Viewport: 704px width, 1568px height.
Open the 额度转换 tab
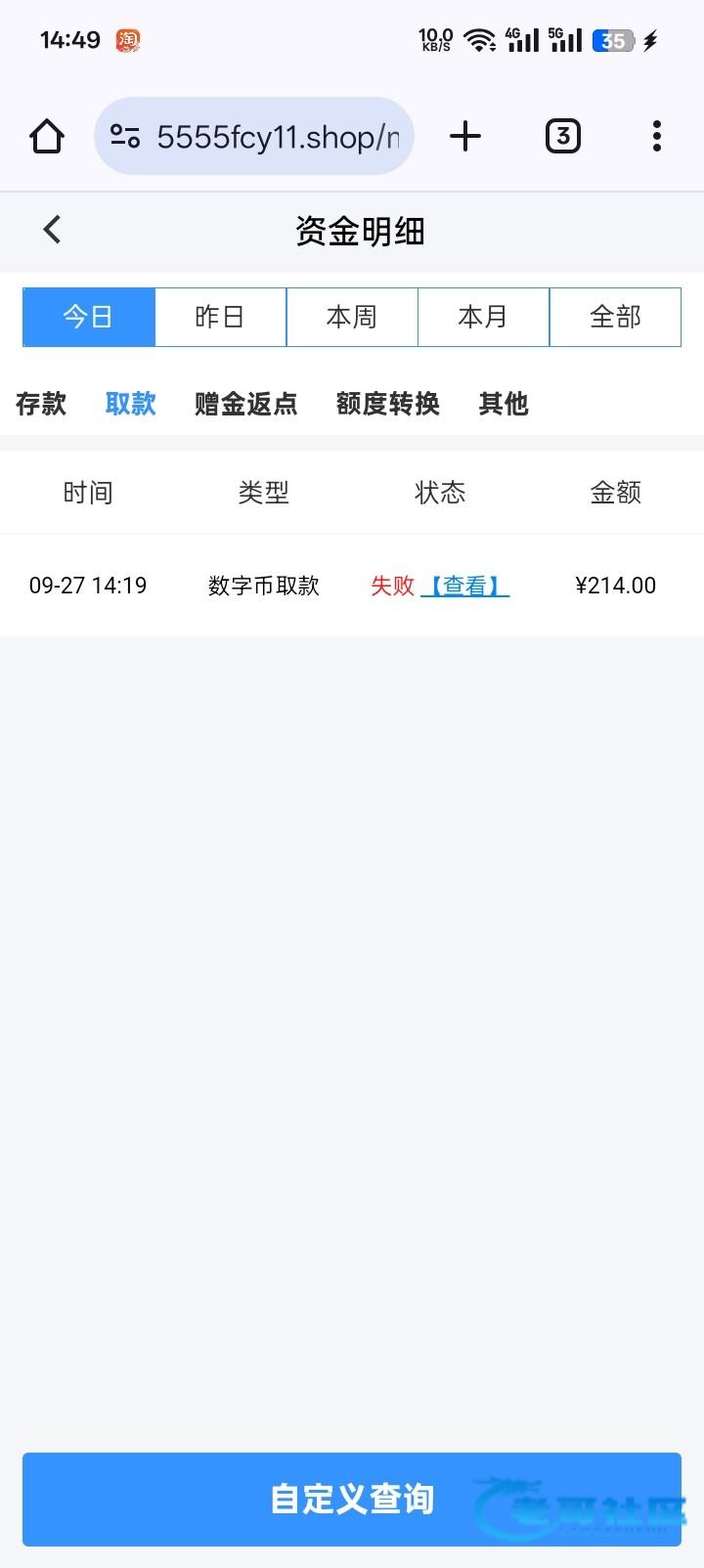tap(387, 404)
